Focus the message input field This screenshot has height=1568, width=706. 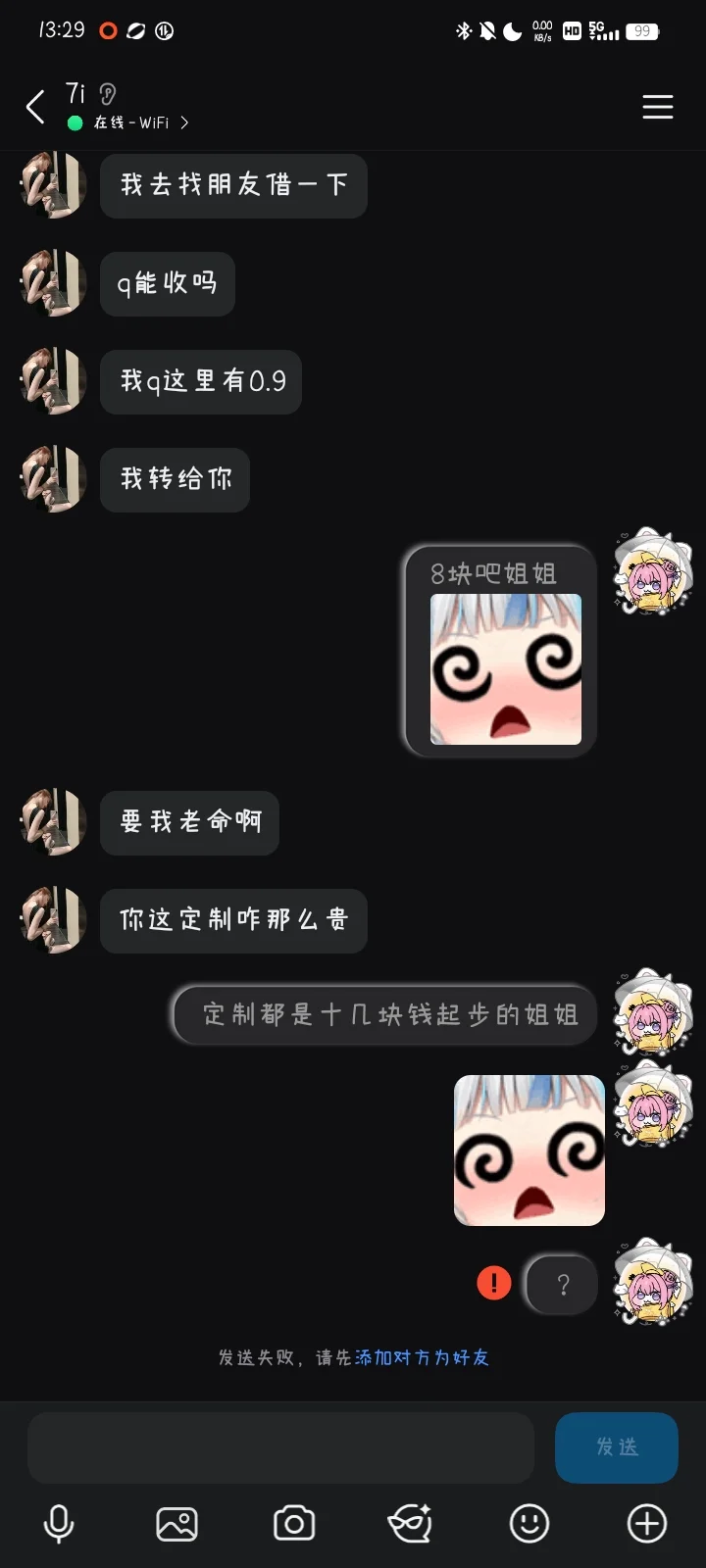coord(280,1447)
